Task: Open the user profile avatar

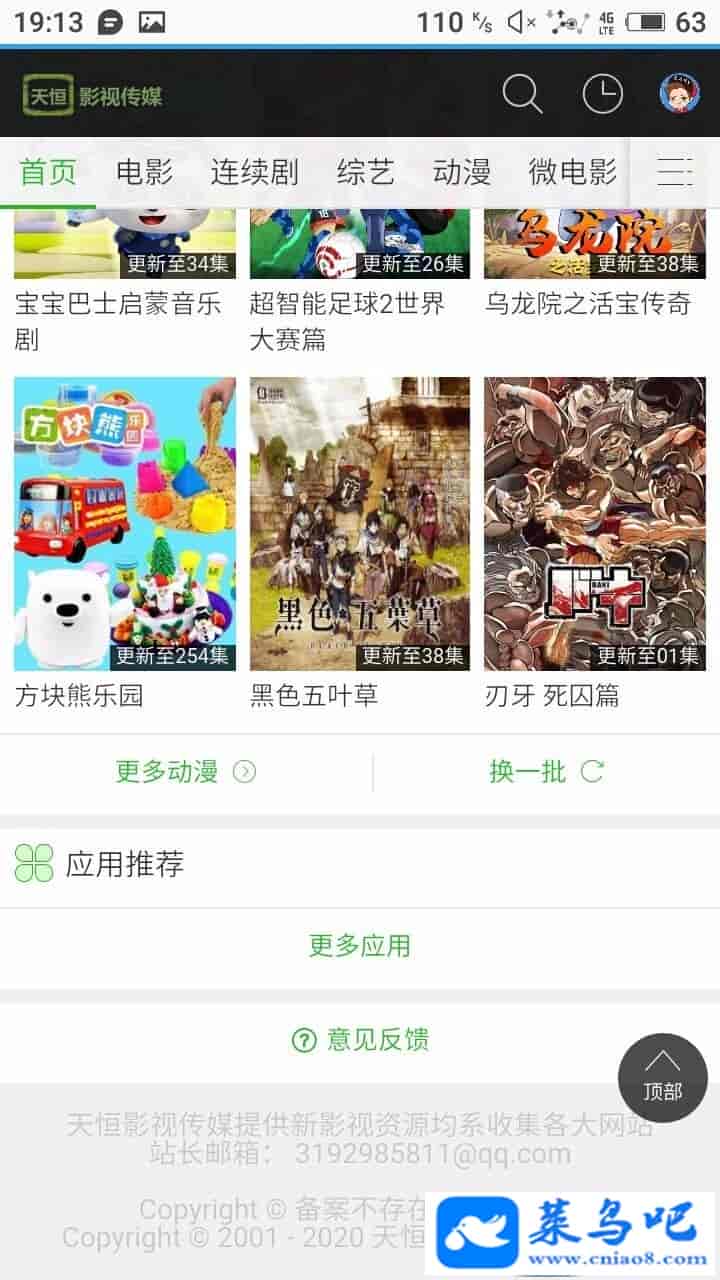Action: click(679, 94)
